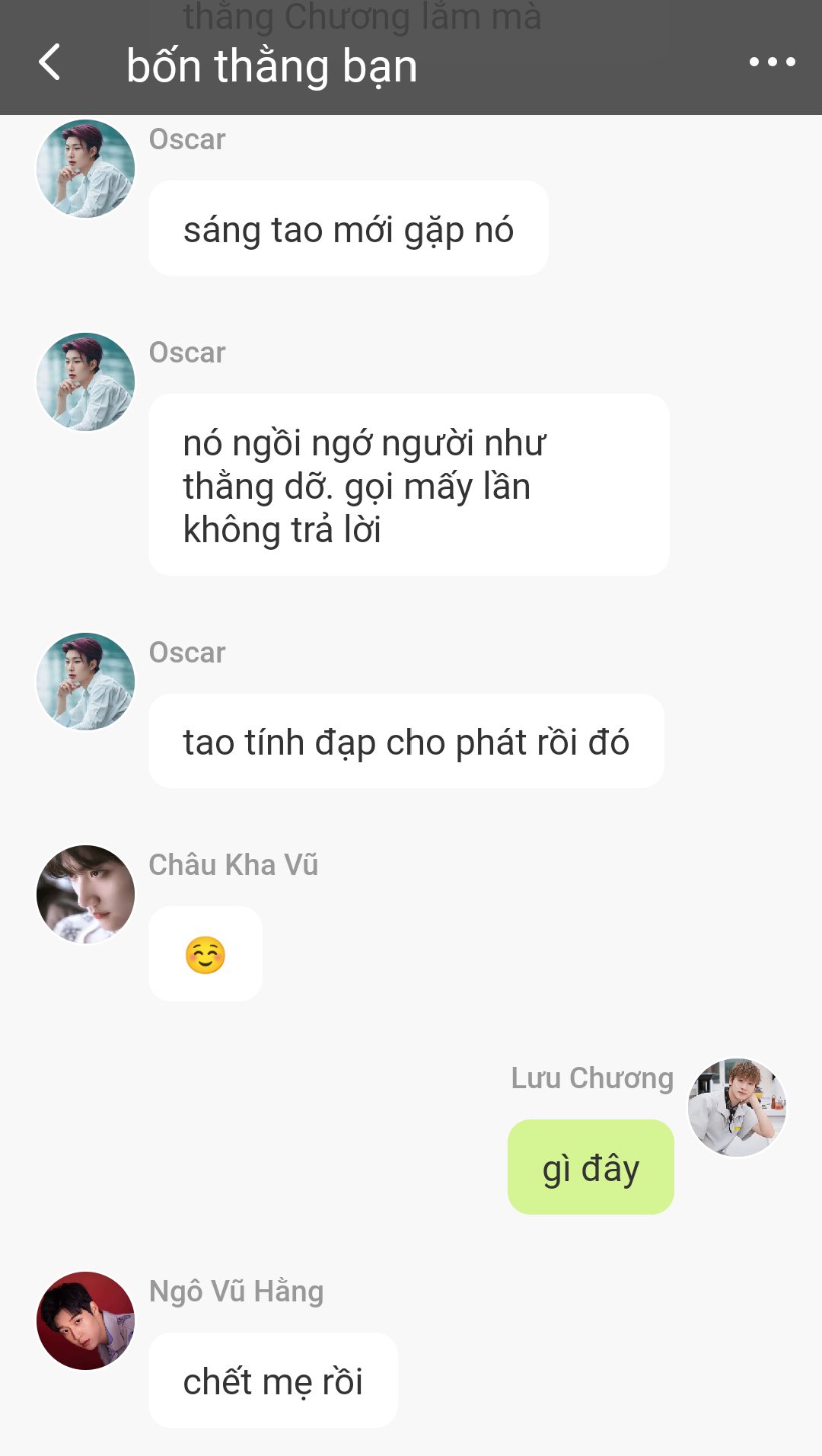Open Oscar's avatar beside "sáng tao mới gặp nó"
The image size is (822, 1456).
point(85,168)
